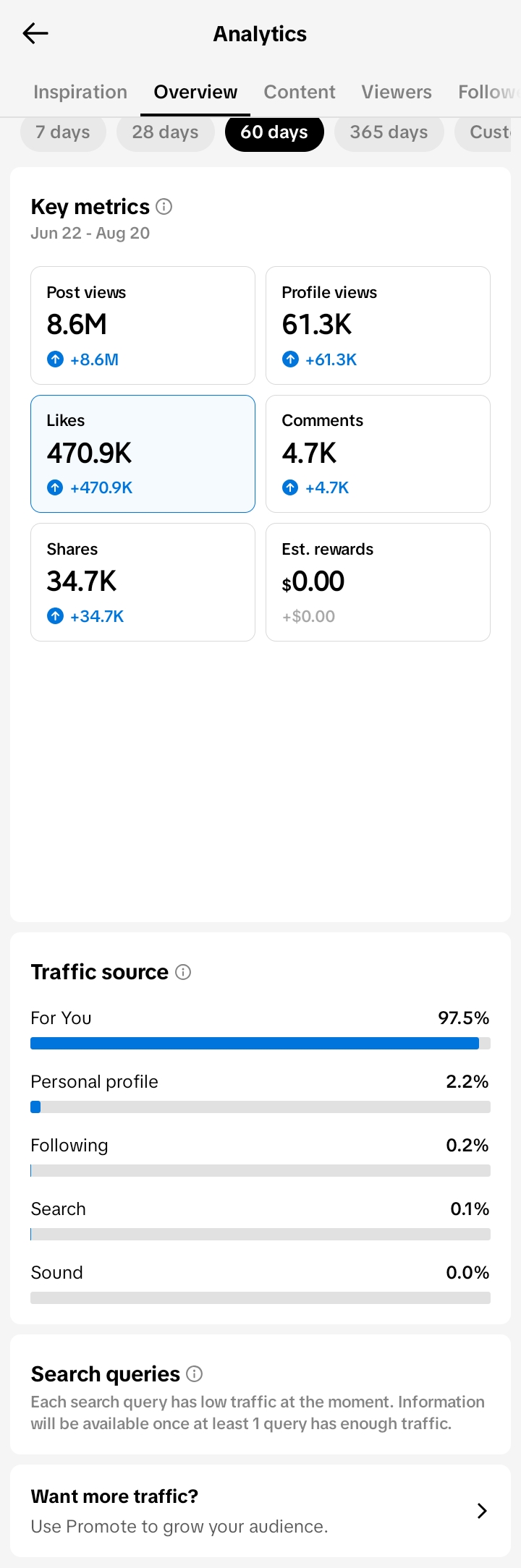Select the 28 days range

(x=165, y=132)
